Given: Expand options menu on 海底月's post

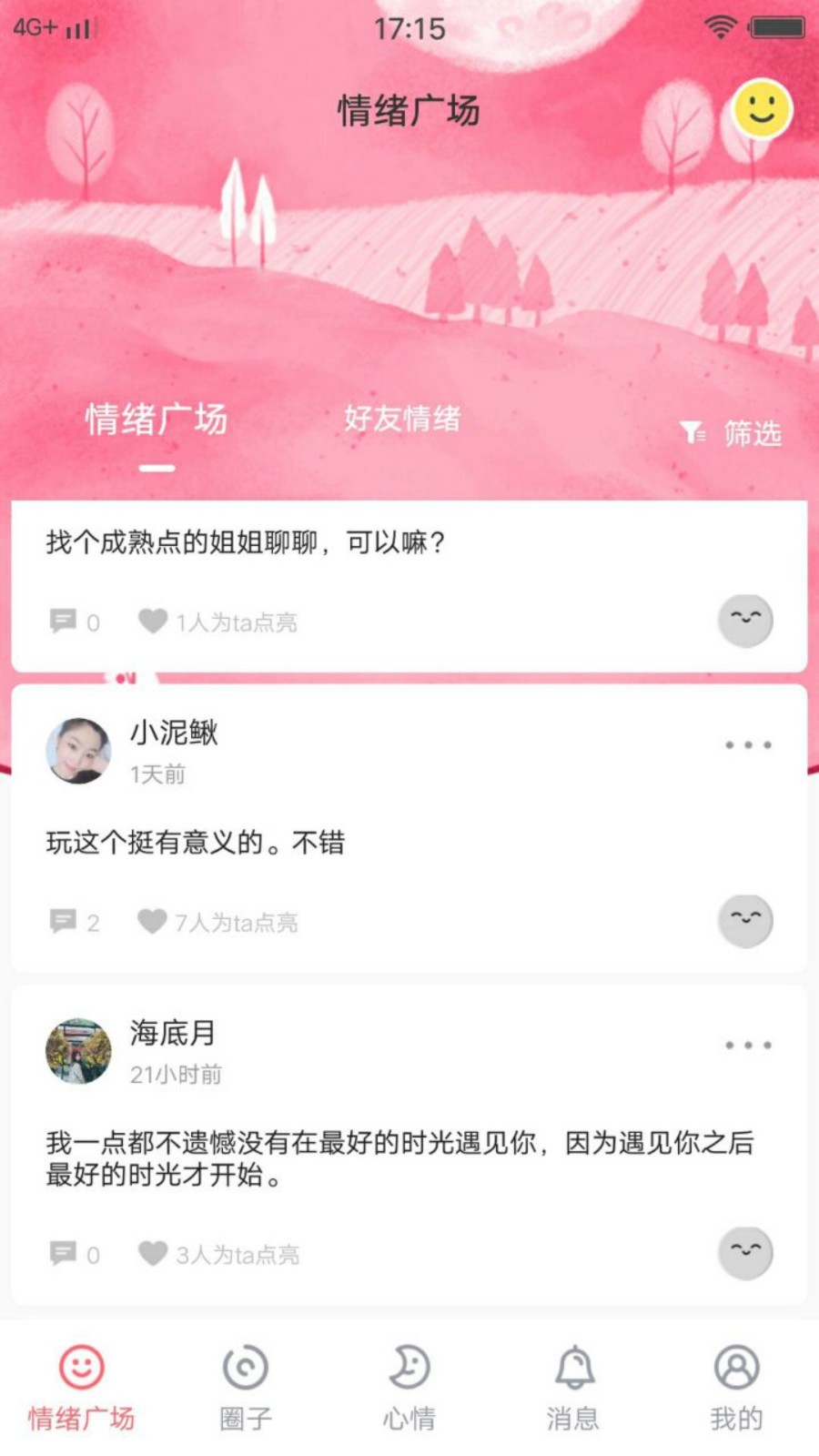Looking at the screenshot, I should click(x=746, y=1045).
